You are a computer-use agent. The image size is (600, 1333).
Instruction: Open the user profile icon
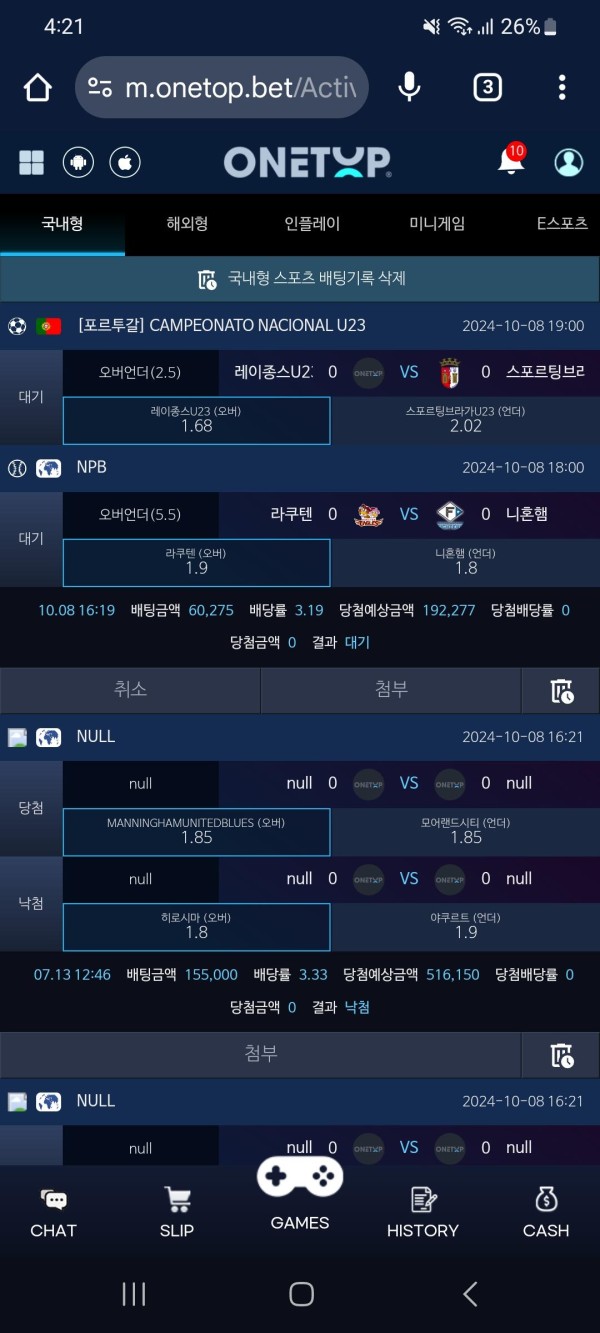pyautogui.click(x=568, y=162)
